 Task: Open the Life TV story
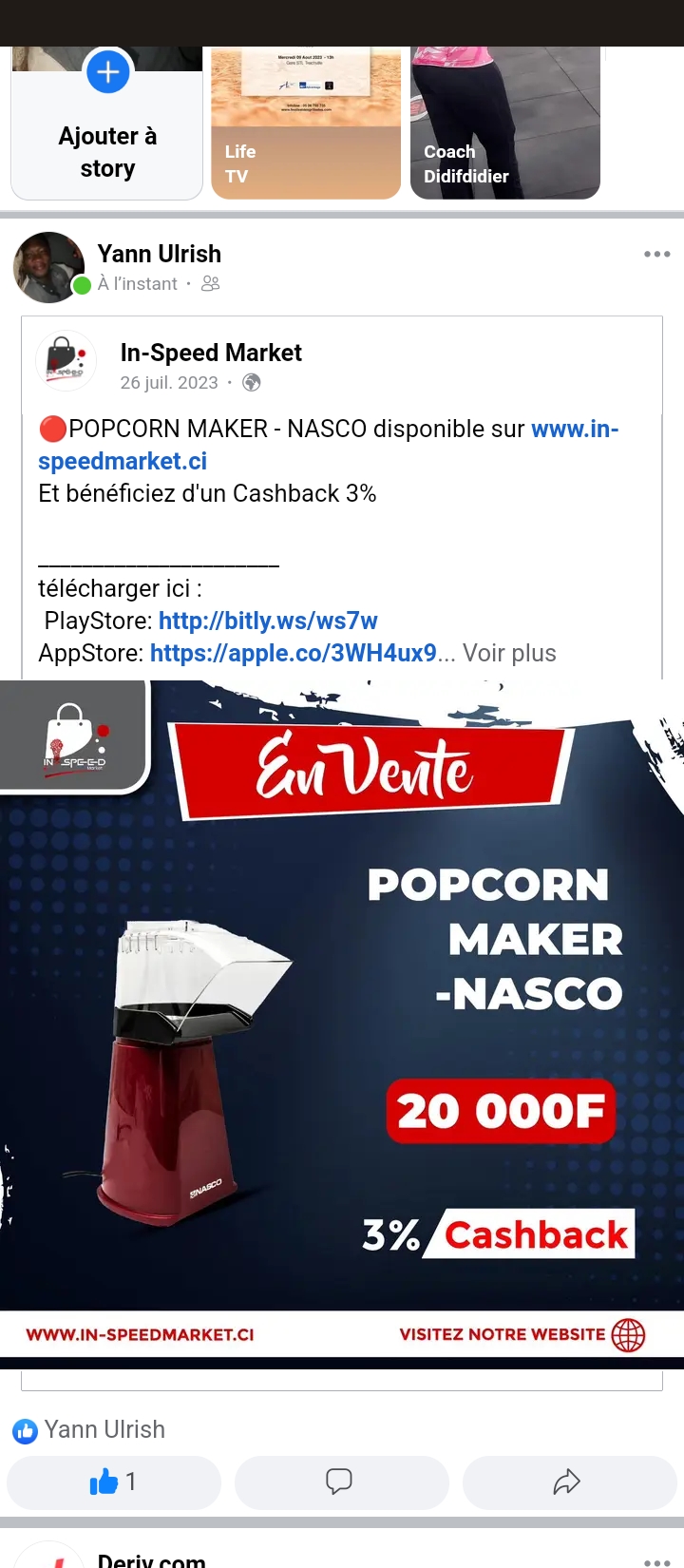click(x=306, y=124)
